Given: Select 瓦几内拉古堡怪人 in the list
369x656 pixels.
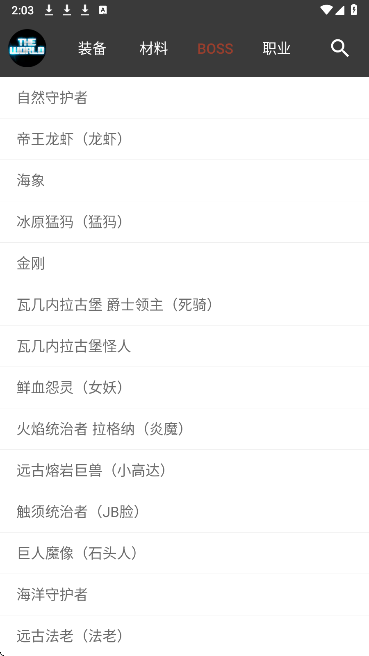Looking at the screenshot, I should click(184, 346).
